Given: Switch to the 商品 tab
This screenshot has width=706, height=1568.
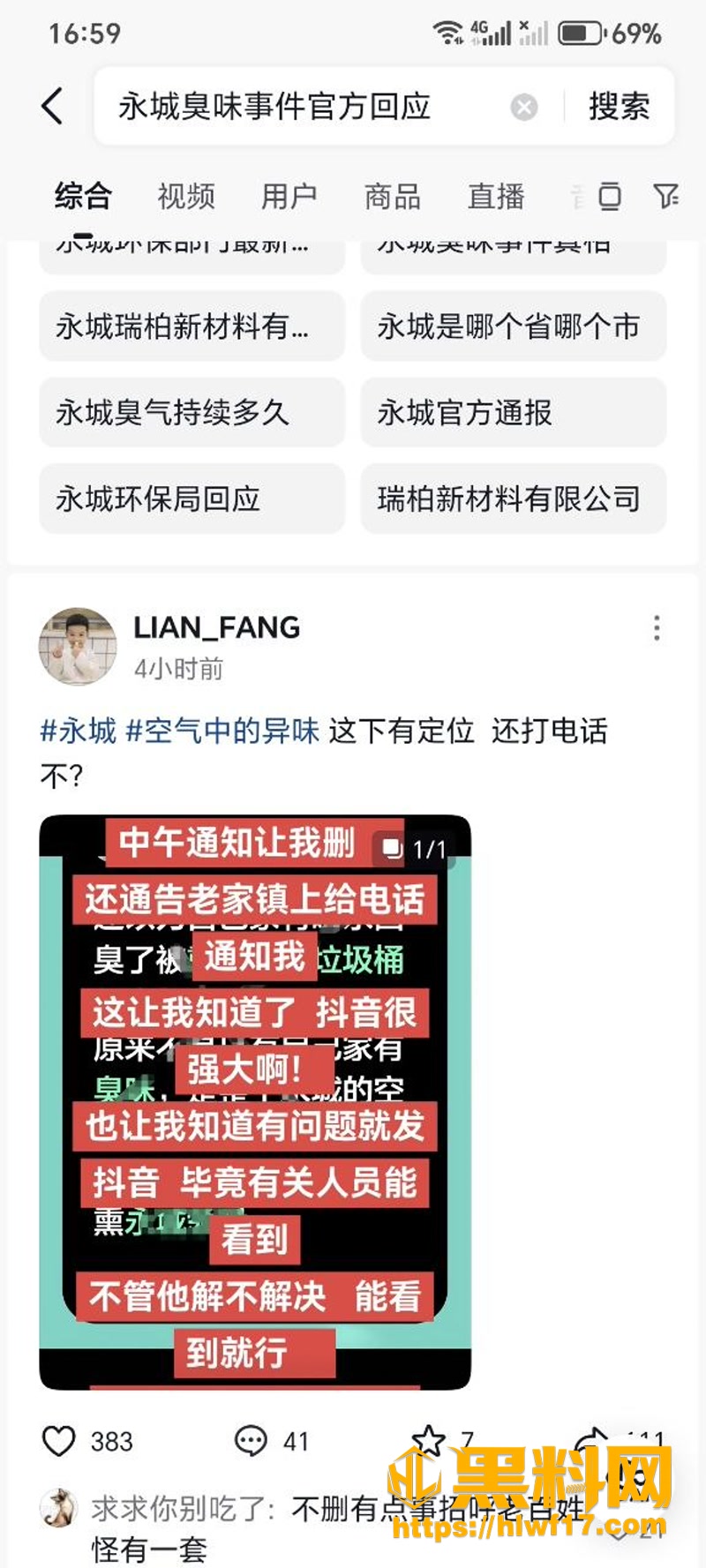Looking at the screenshot, I should pos(393,196).
